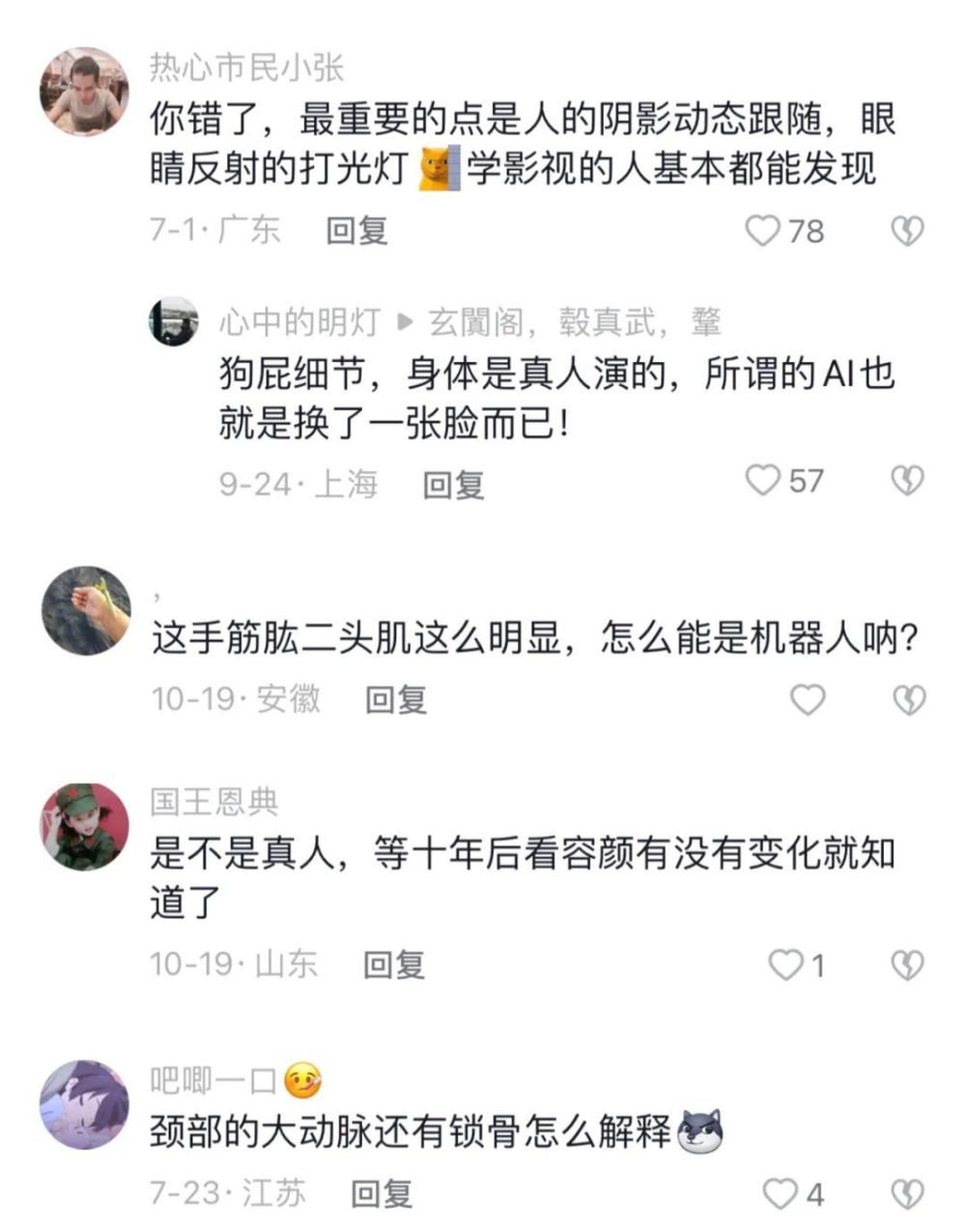Image resolution: width=966 pixels, height=1232 pixels.
Task: Reply to the 安徽 comment from 10-19
Action: point(395,700)
